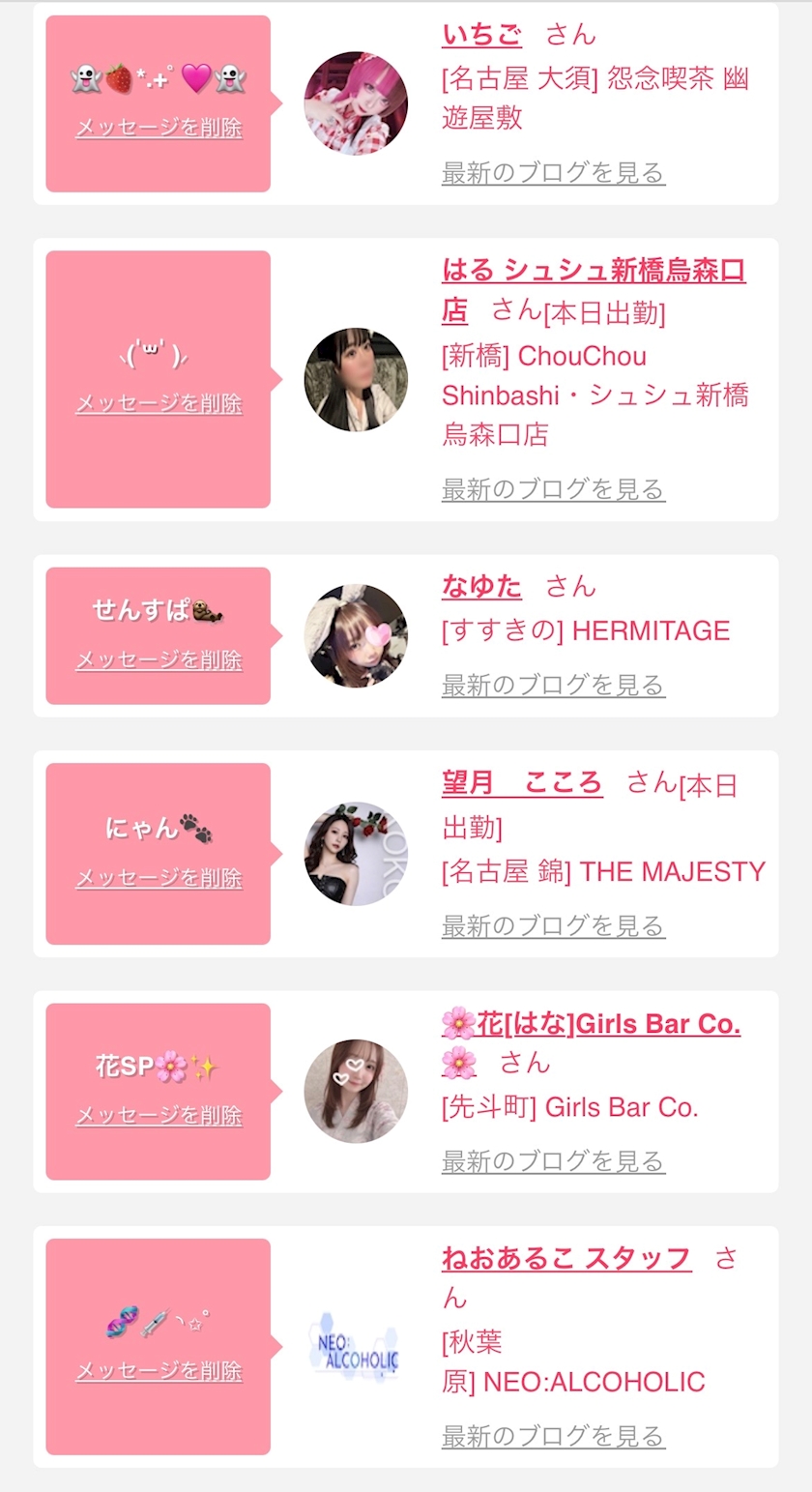View はる's latest blog
812x1492 pixels.
[x=553, y=489]
